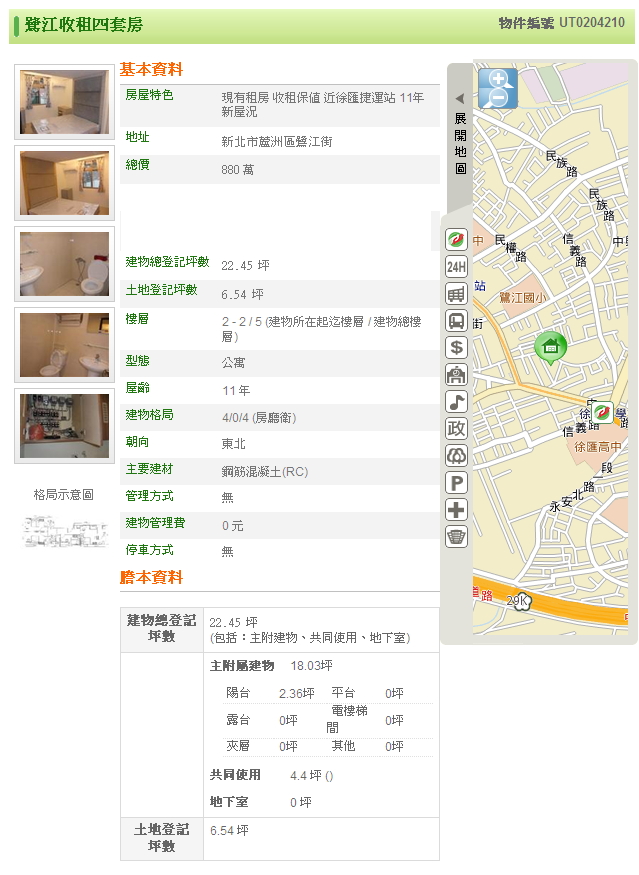Viewport: 639px width, 875px height.
Task: Open the bedroom photo with beige wall panels
Action: (x=65, y=183)
